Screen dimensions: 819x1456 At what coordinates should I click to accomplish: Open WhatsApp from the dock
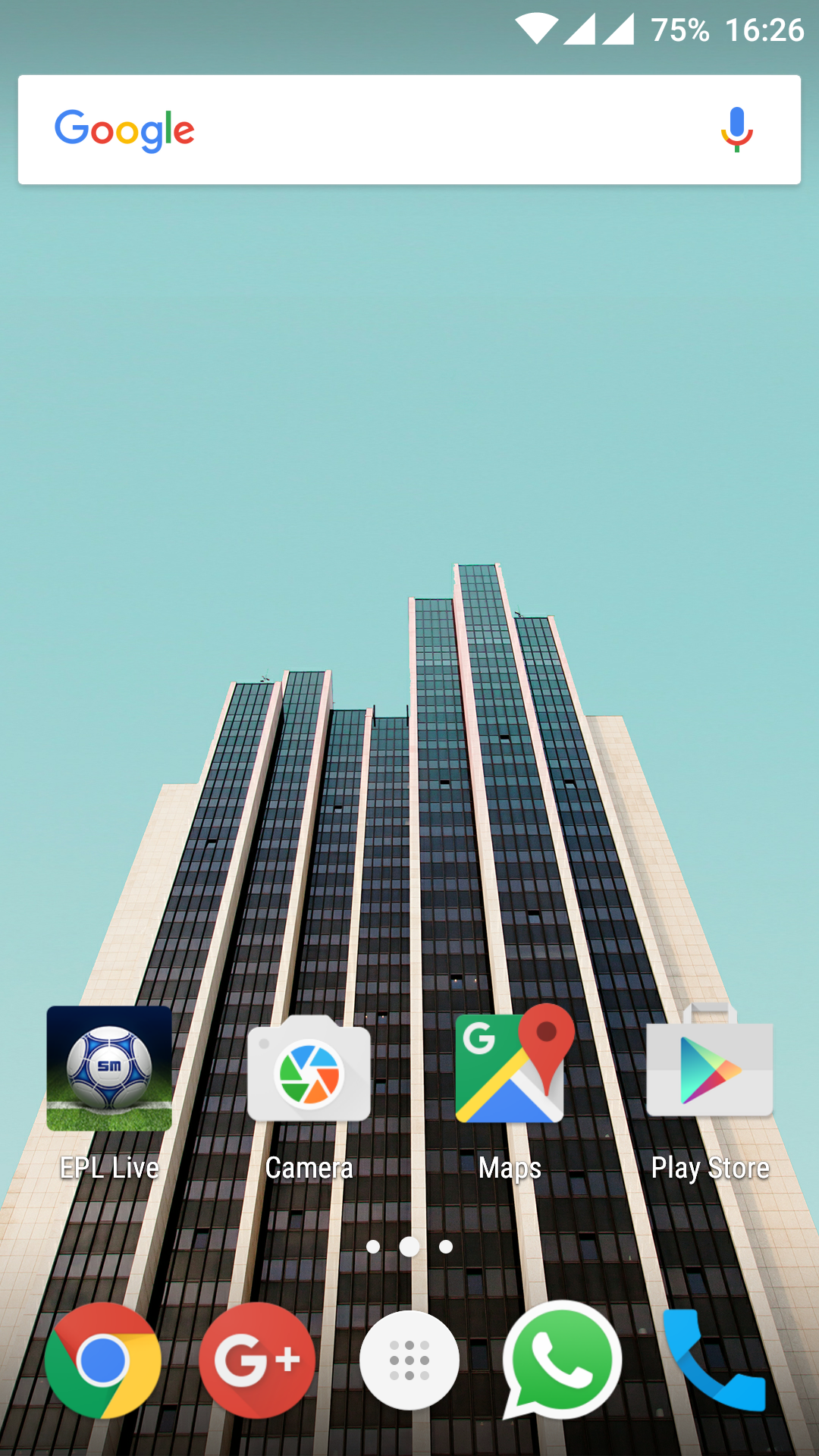(562, 1360)
